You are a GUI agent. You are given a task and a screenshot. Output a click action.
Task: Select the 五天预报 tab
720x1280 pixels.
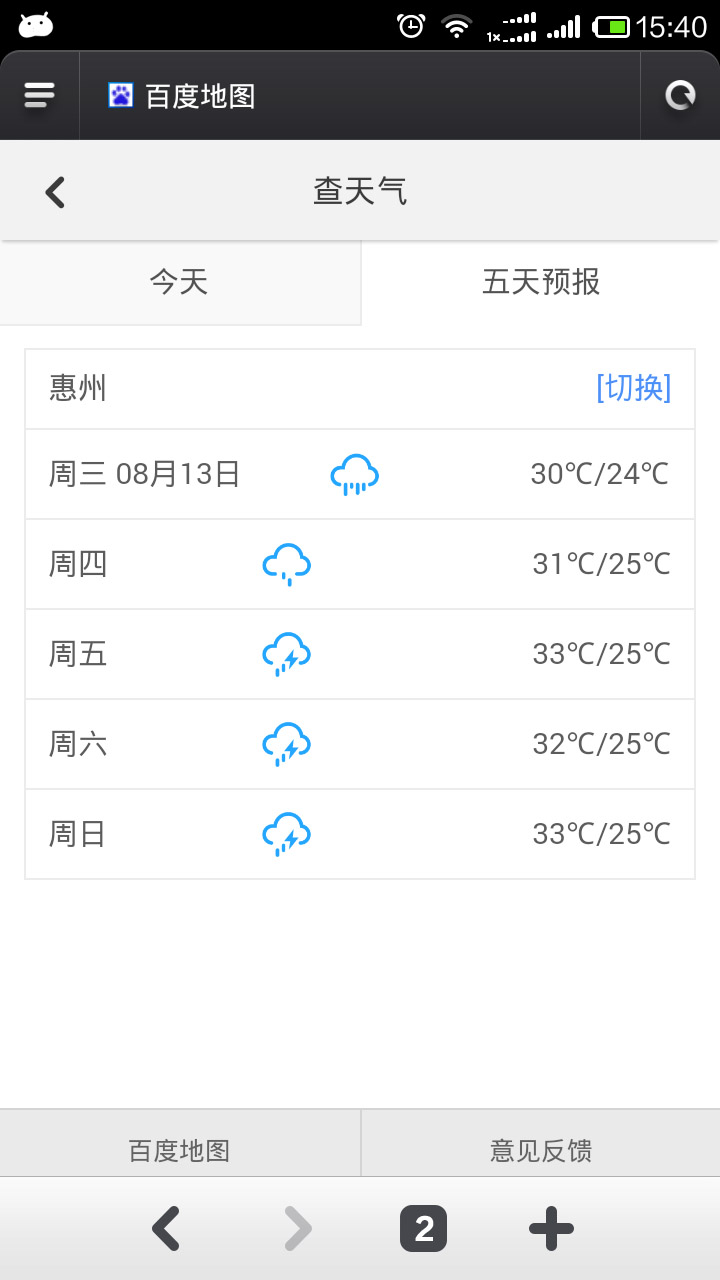tap(541, 283)
